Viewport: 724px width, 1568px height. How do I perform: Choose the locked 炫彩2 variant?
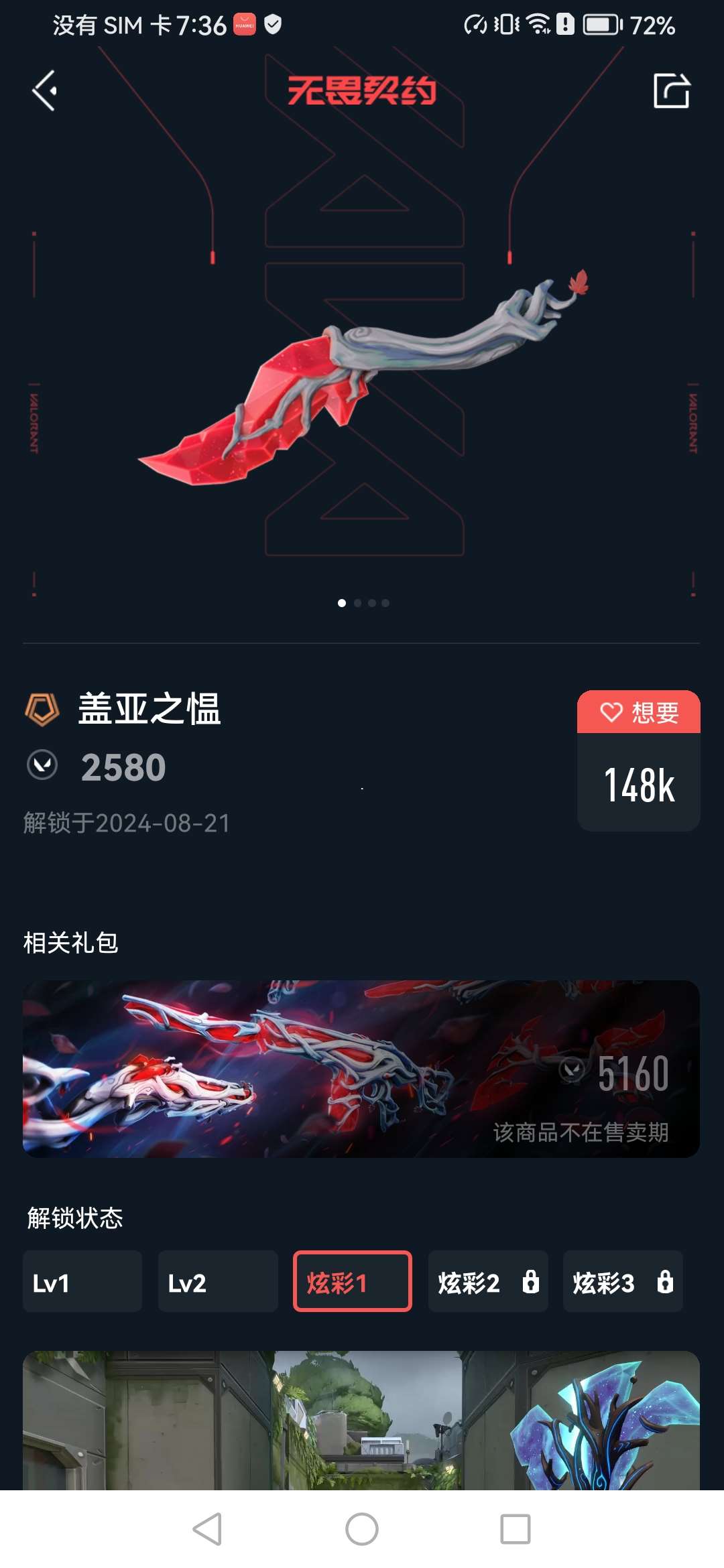tap(488, 1281)
